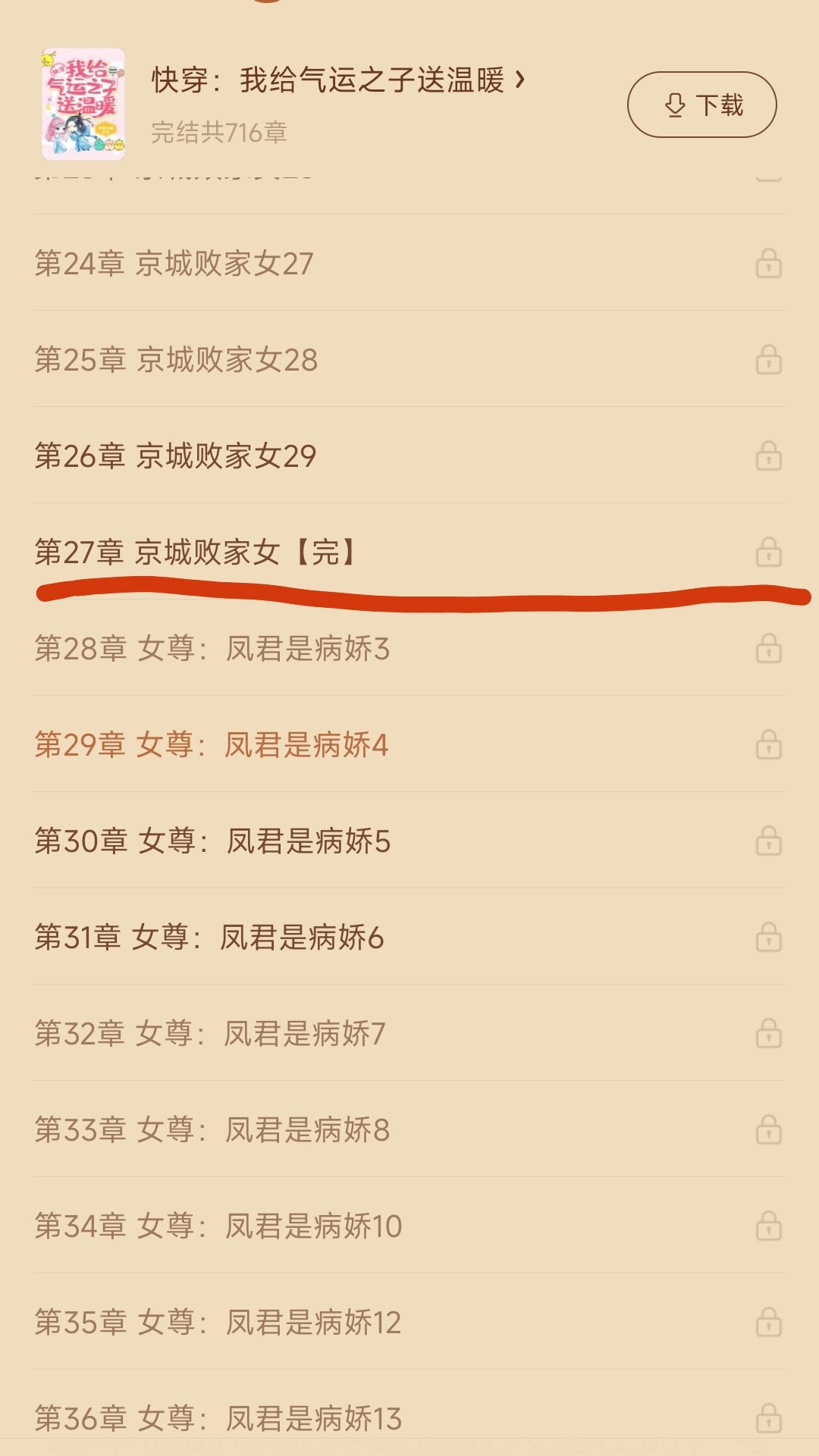Open chapter 第28章 女尊：凤君是病娇3
Image resolution: width=819 pixels, height=1456 pixels.
[x=212, y=649]
